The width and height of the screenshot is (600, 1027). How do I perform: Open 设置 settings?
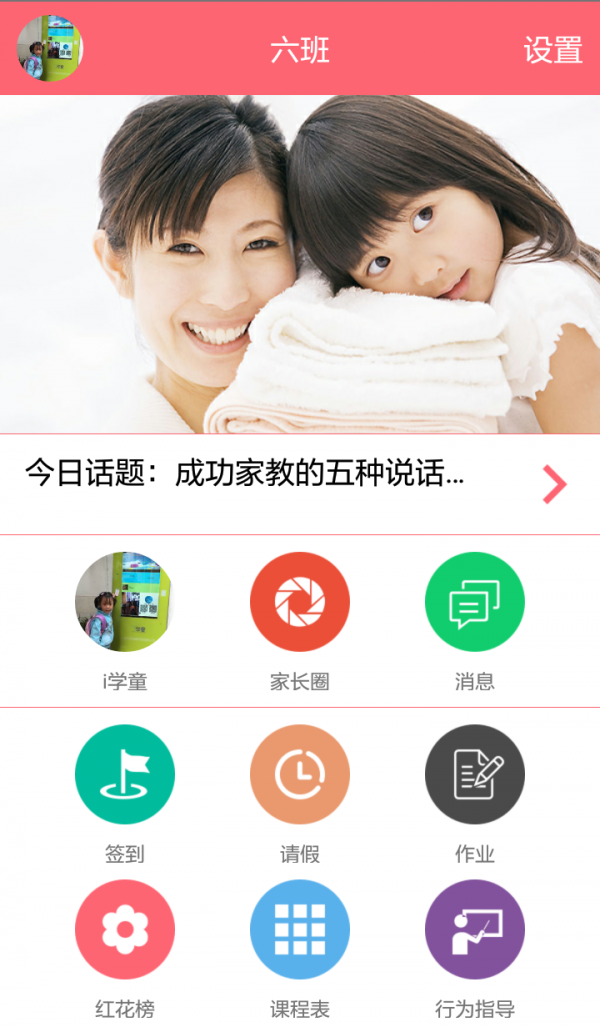click(552, 50)
